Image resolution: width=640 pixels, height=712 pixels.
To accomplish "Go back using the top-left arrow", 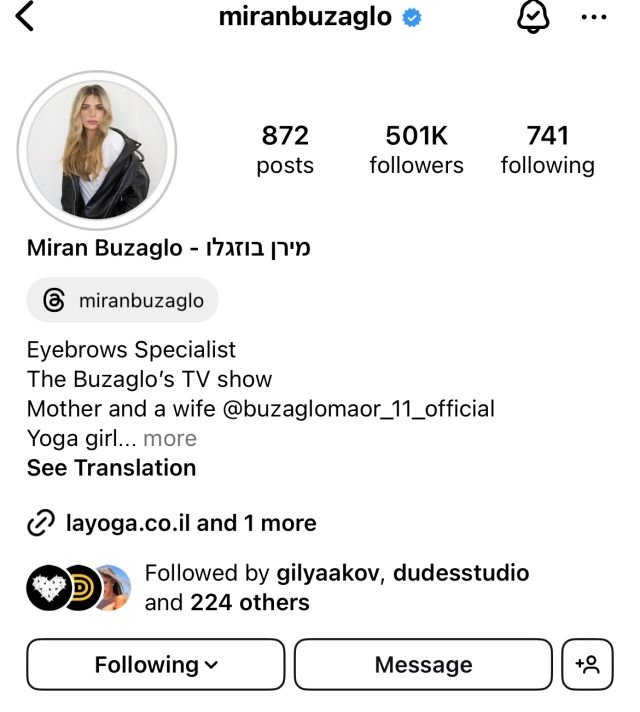I will coord(24,17).
